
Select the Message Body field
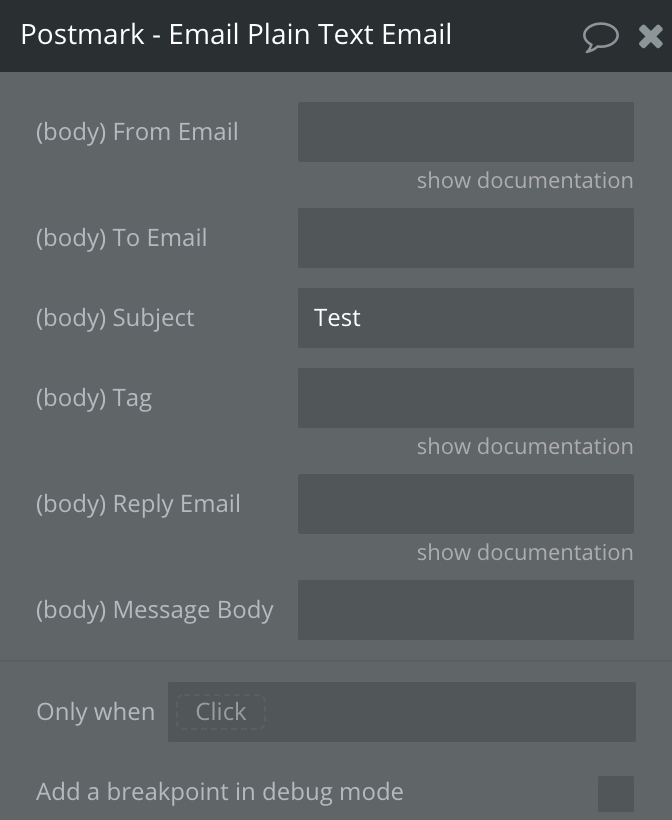point(465,610)
